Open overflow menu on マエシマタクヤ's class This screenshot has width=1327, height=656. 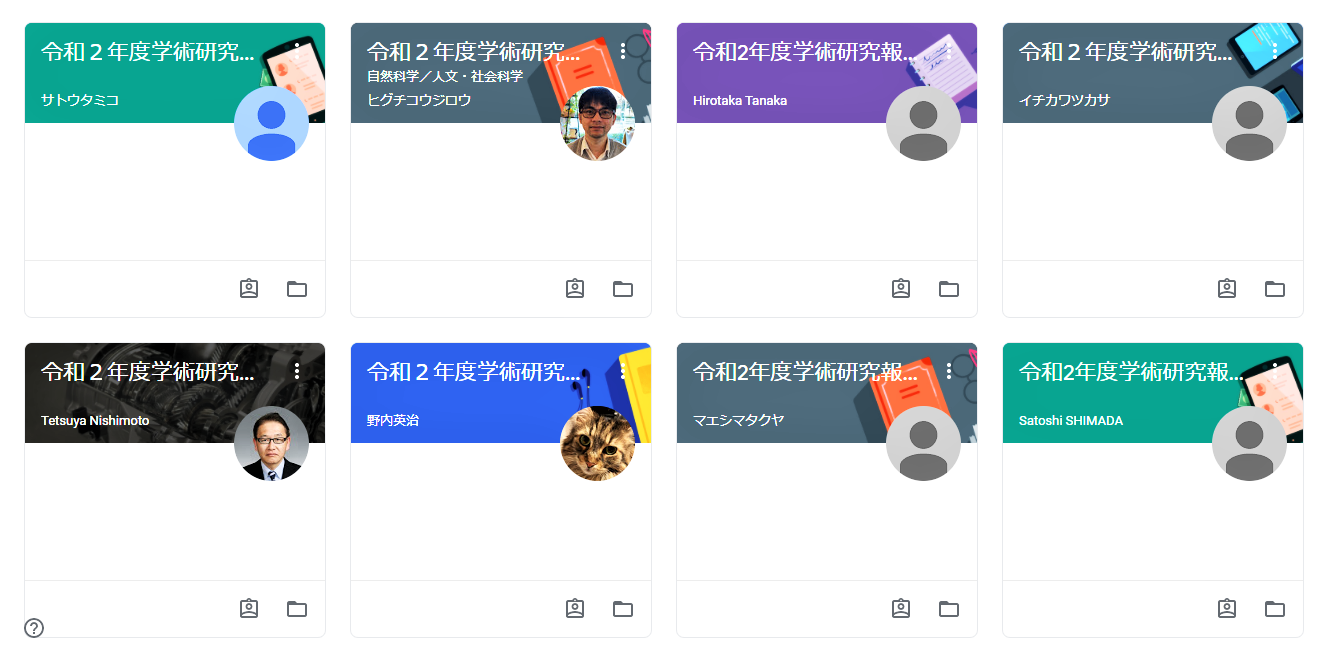click(x=949, y=371)
